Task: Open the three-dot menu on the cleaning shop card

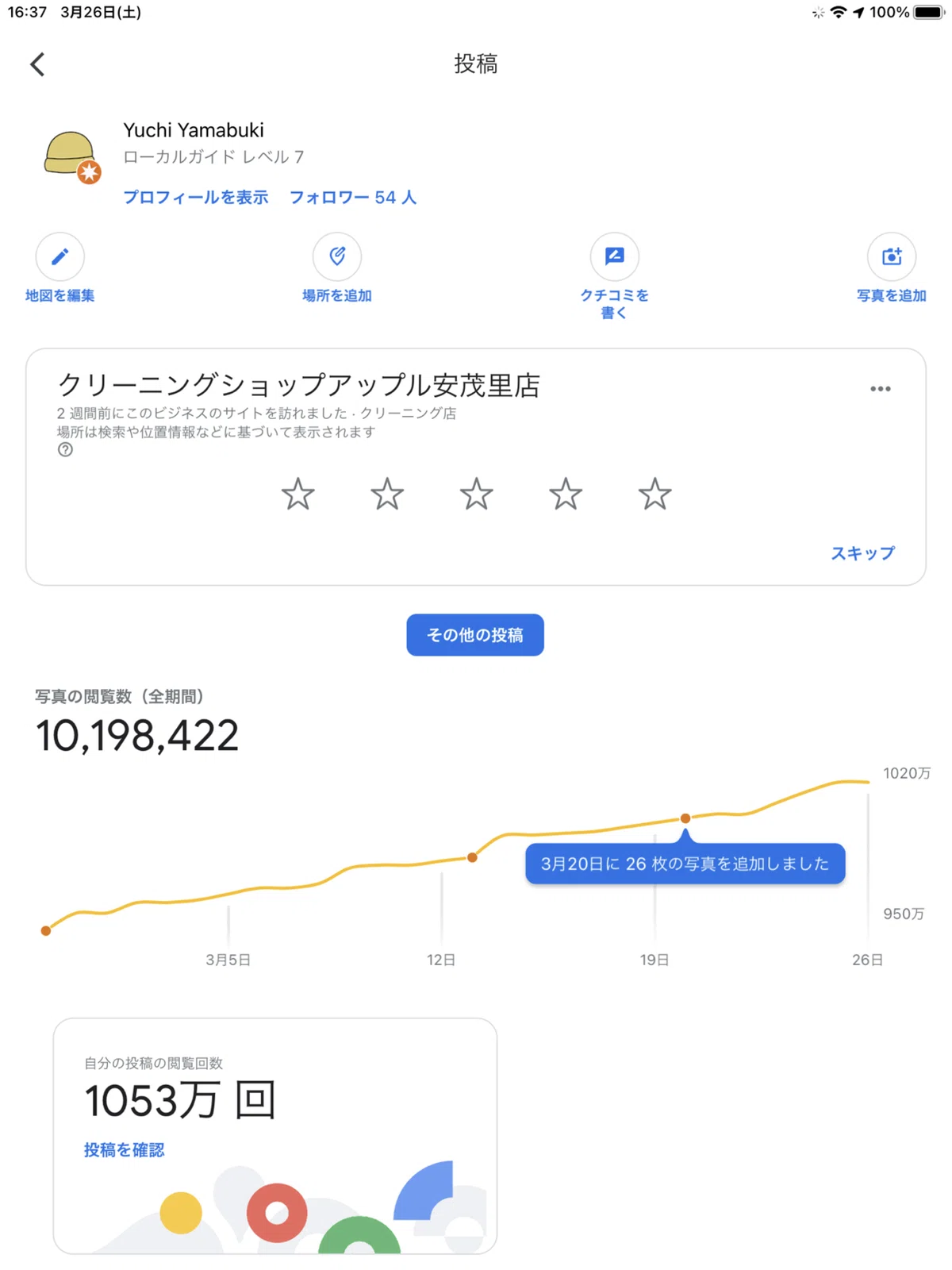Action: point(881,389)
